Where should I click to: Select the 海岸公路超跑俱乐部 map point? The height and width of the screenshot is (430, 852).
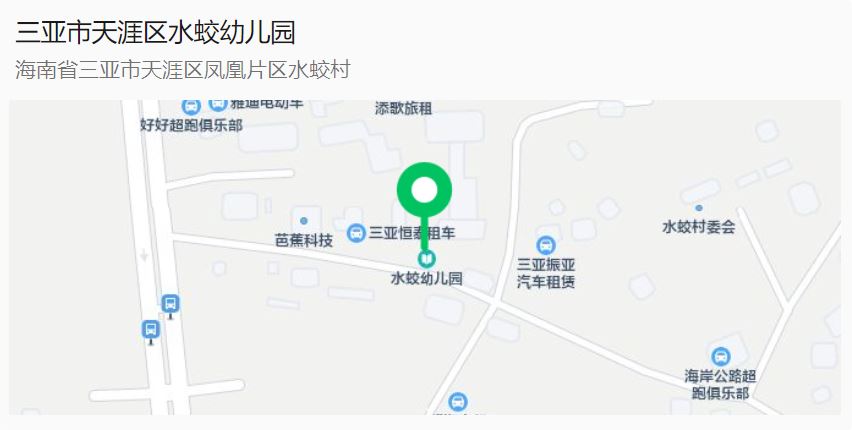click(720, 357)
